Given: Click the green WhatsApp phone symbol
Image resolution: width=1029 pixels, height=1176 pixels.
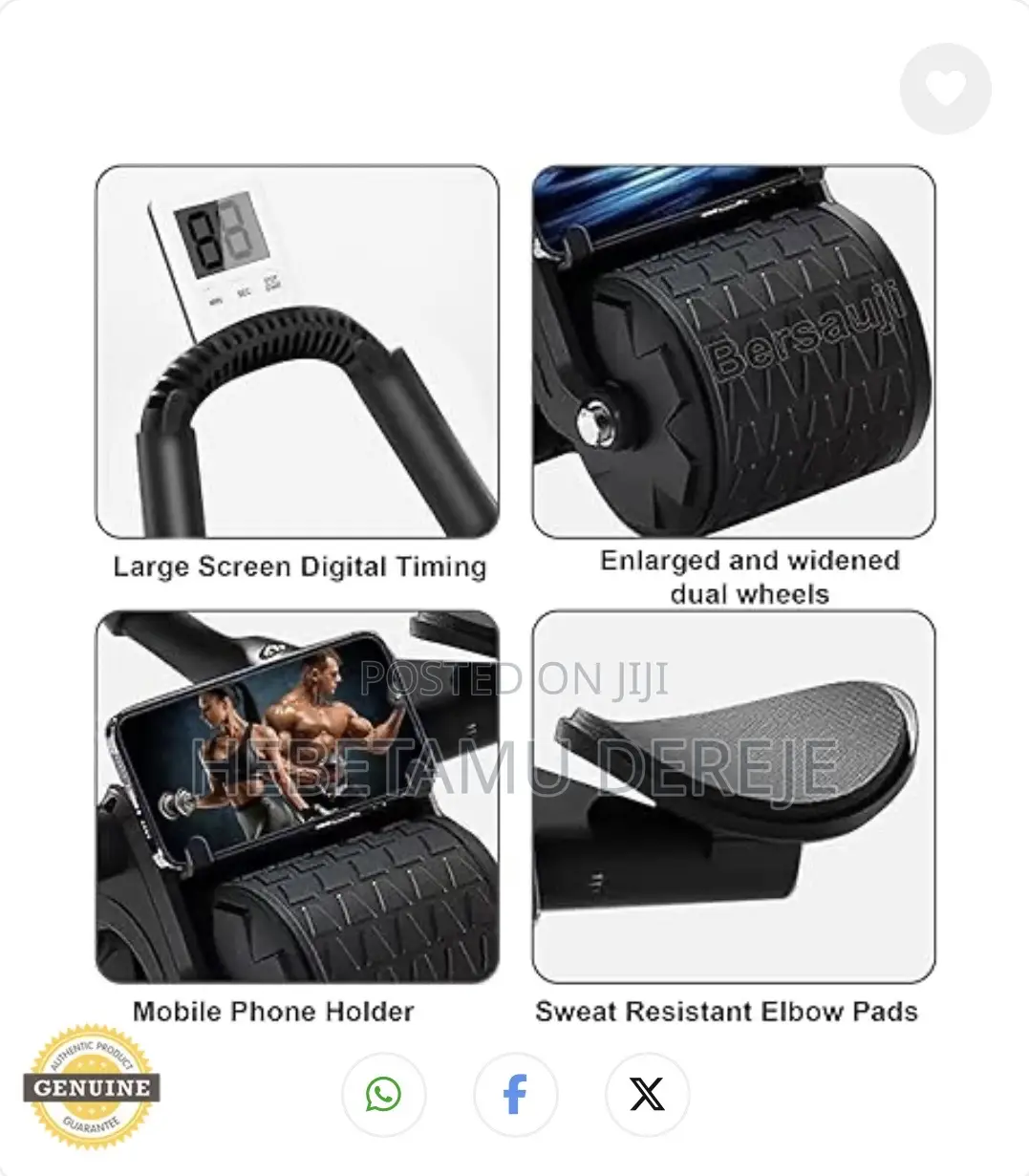Looking at the screenshot, I should [x=384, y=1096].
